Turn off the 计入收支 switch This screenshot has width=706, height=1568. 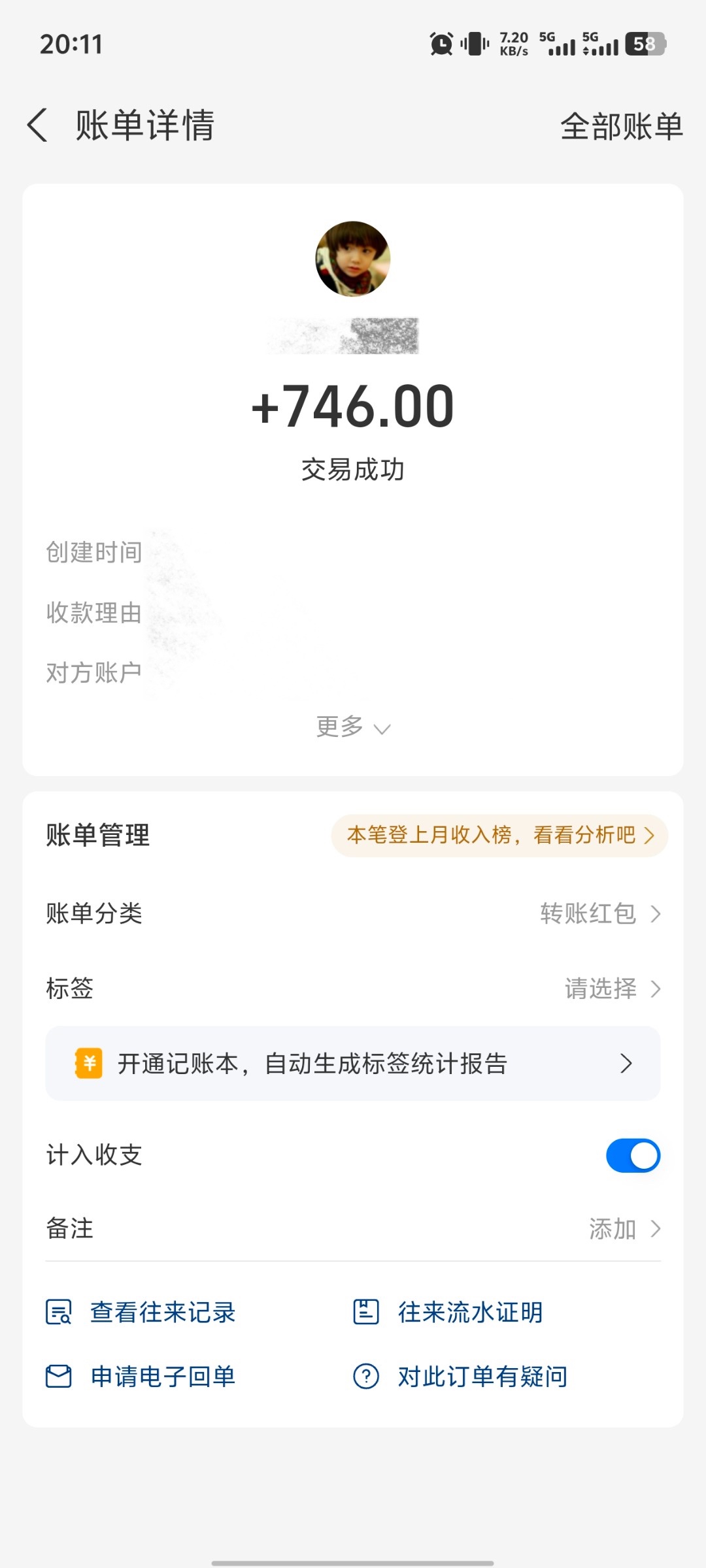coord(633,1155)
